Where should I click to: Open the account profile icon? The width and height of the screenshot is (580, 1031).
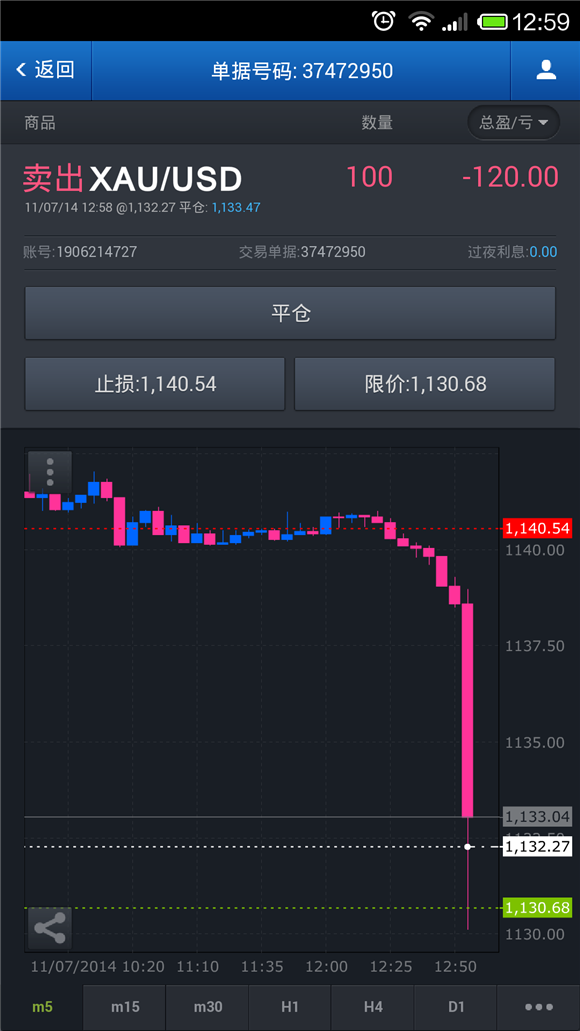546,70
